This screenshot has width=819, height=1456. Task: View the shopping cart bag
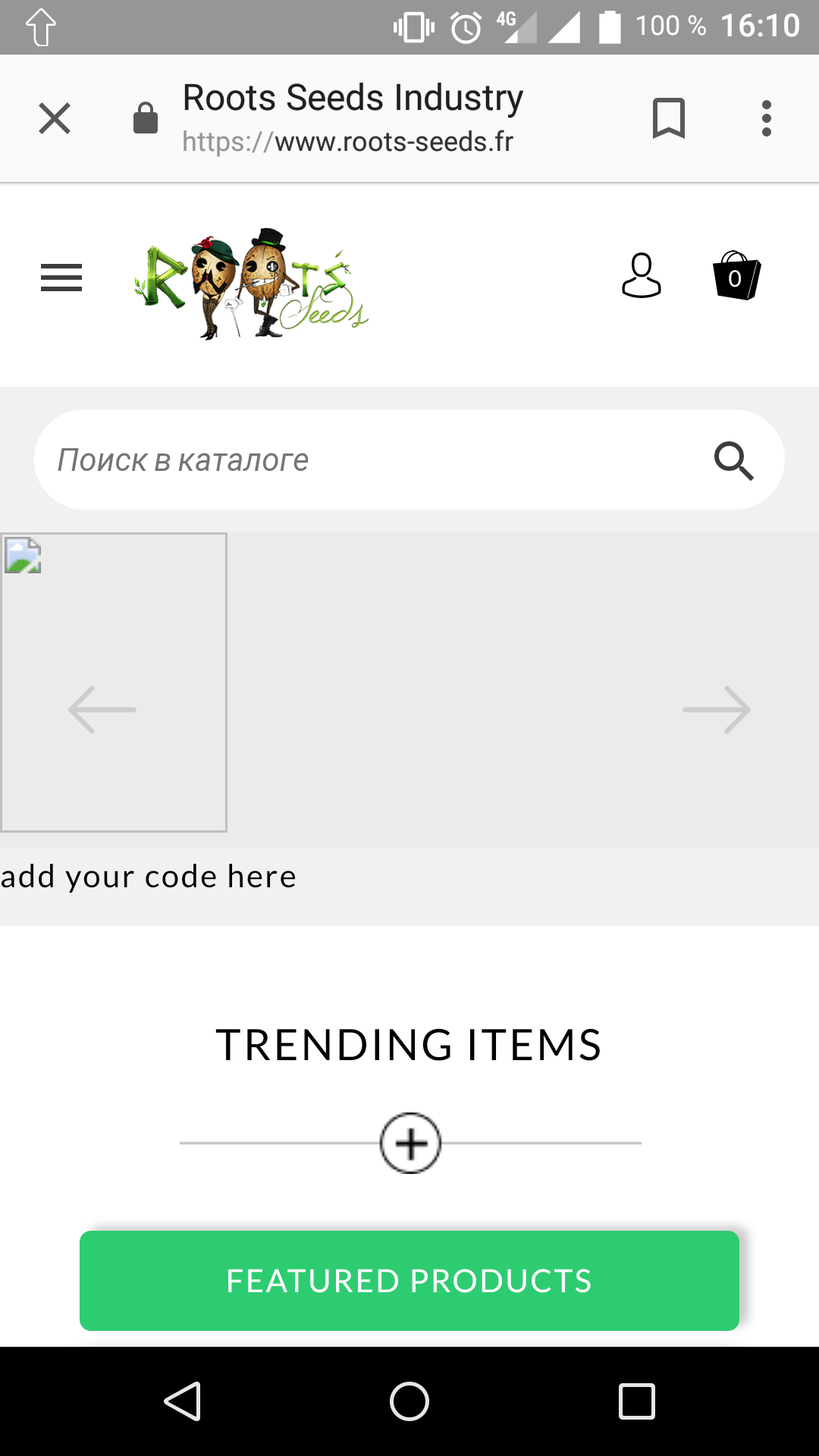click(736, 275)
